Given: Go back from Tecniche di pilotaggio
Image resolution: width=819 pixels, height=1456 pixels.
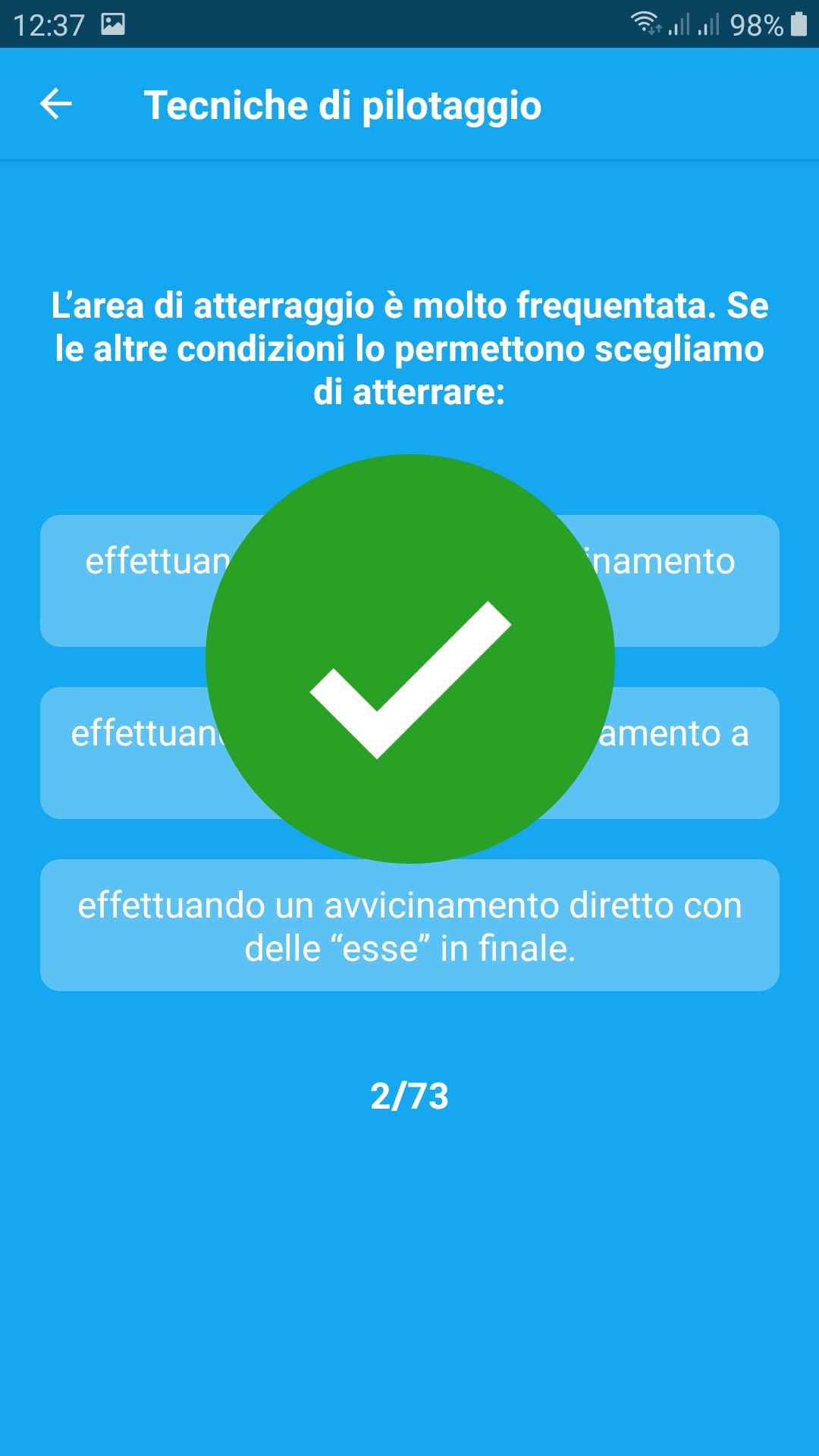Looking at the screenshot, I should coord(56,104).
